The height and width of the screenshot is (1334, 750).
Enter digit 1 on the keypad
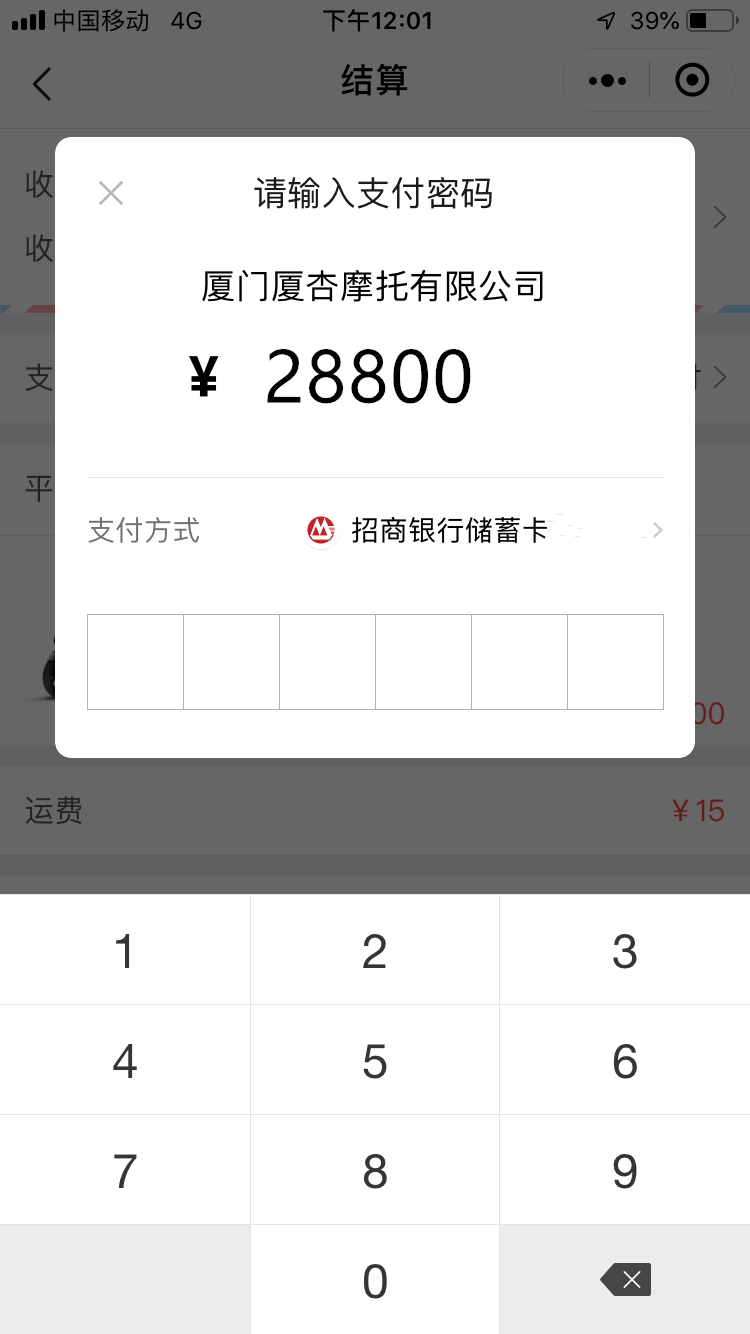(124, 950)
